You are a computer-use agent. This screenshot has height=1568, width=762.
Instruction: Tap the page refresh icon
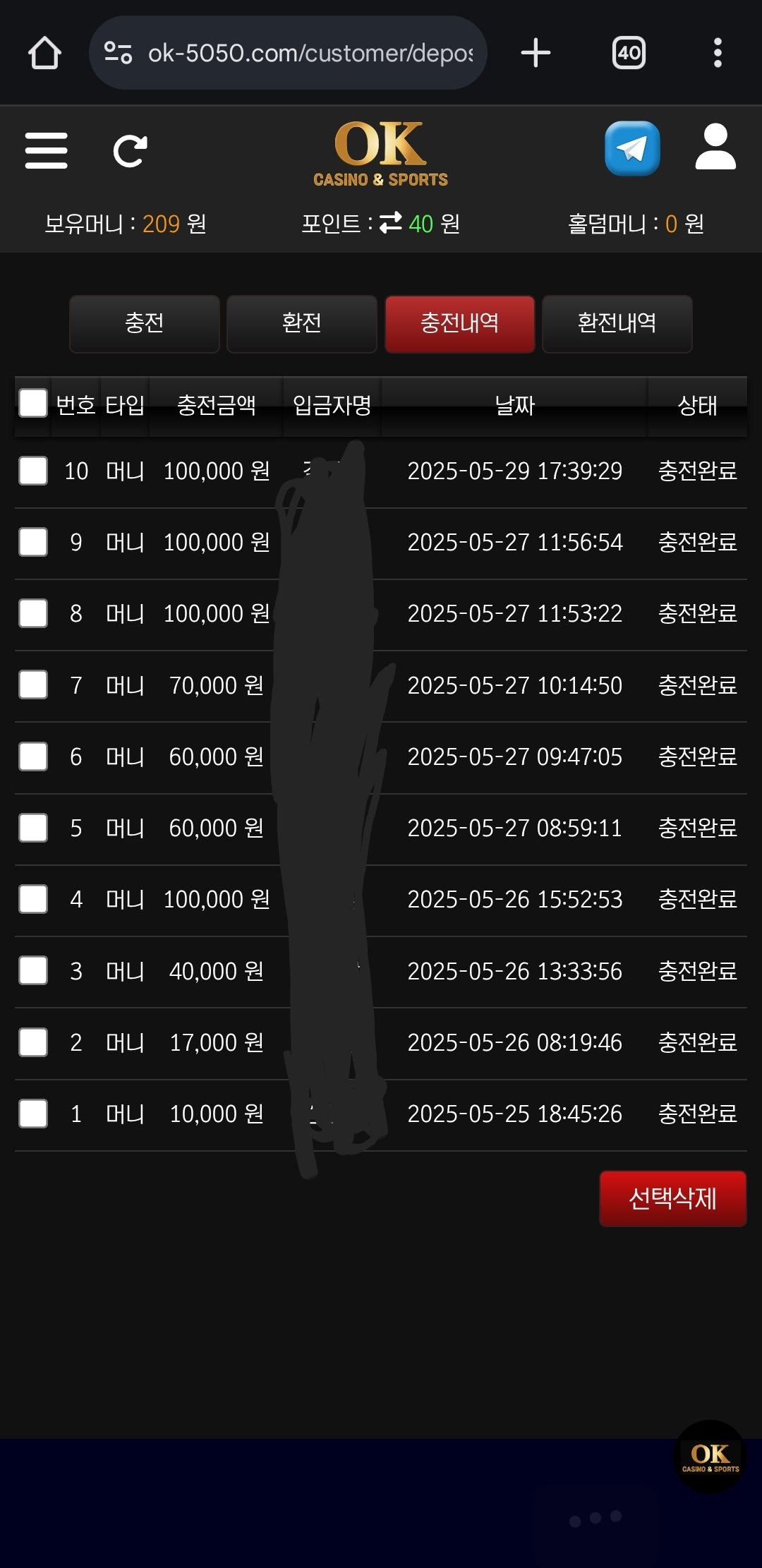tap(131, 150)
